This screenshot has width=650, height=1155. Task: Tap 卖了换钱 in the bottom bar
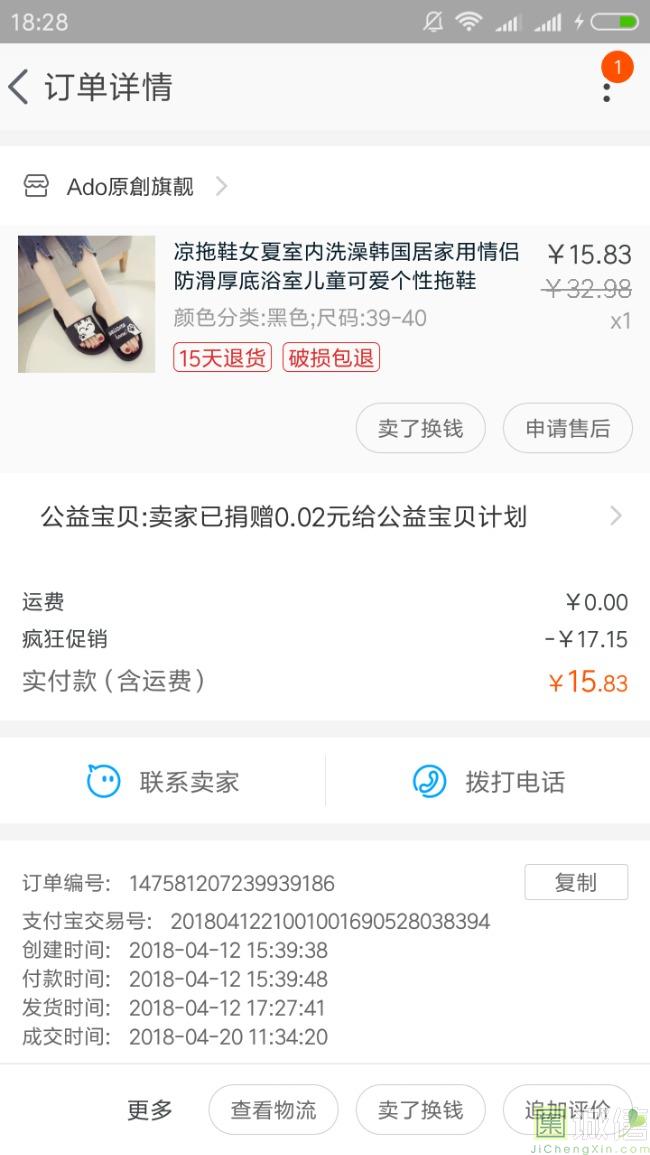pos(420,1109)
